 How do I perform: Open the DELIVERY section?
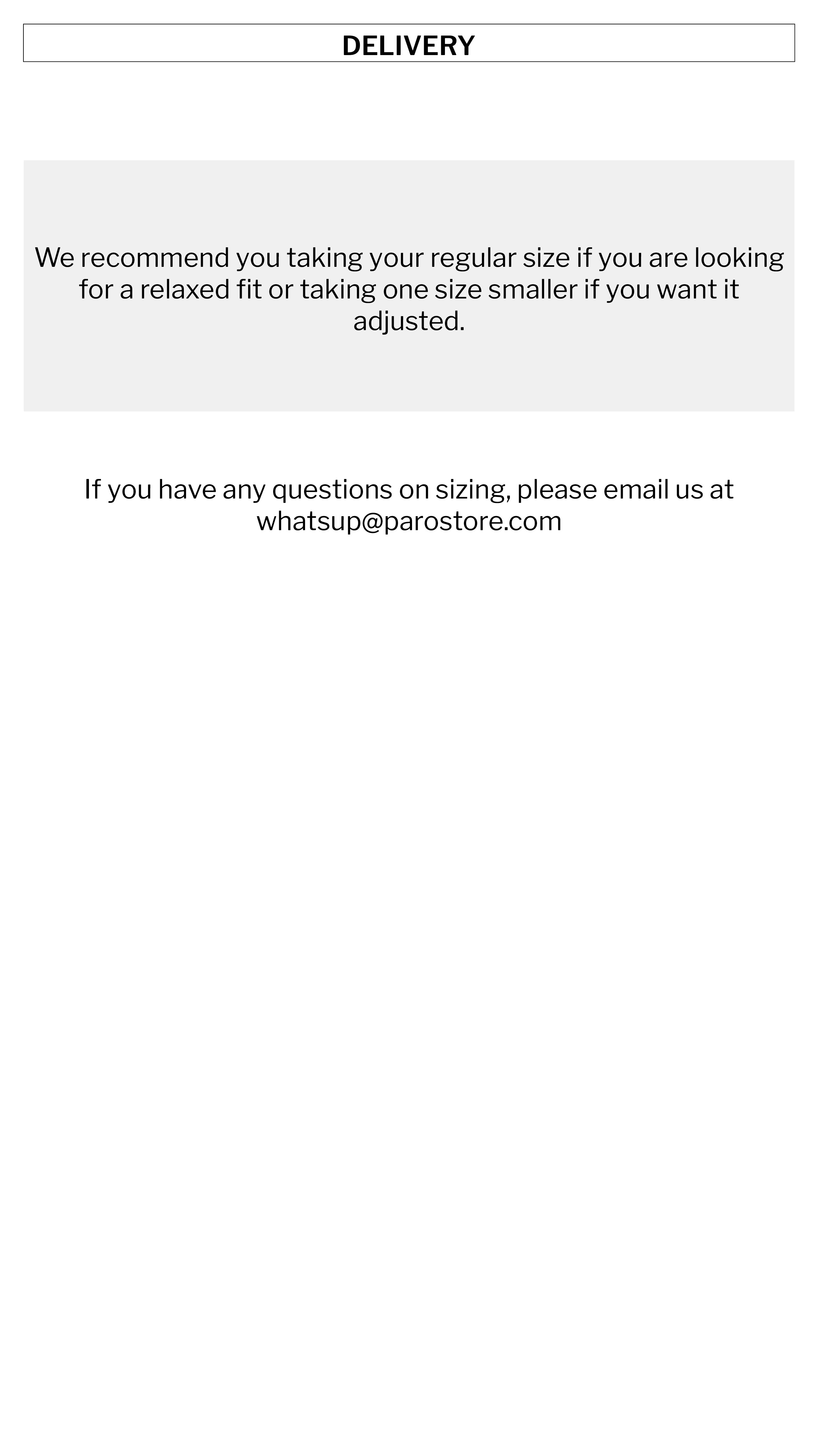tap(409, 44)
